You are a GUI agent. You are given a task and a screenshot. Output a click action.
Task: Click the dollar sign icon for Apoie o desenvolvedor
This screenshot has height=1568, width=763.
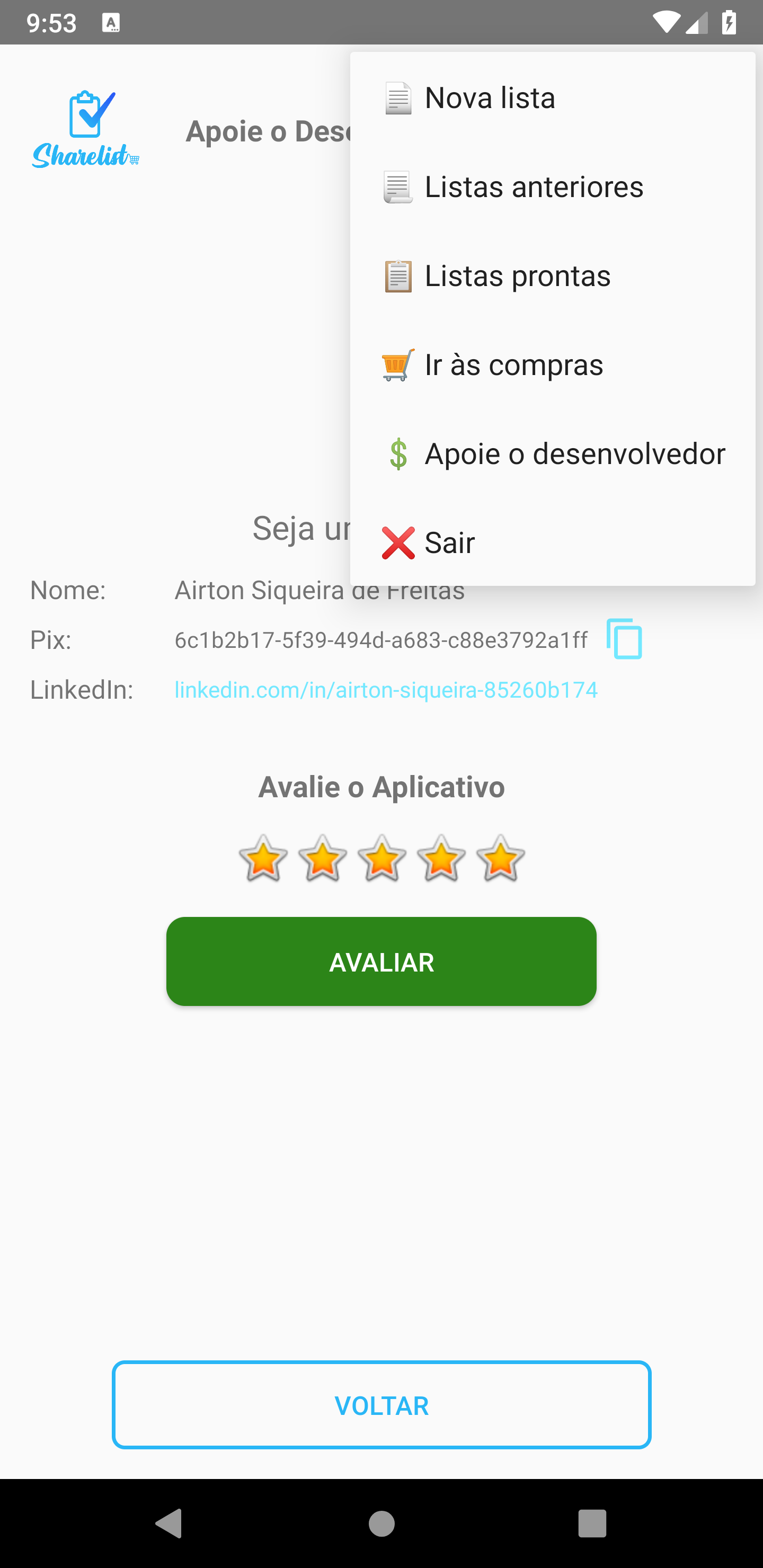(398, 453)
